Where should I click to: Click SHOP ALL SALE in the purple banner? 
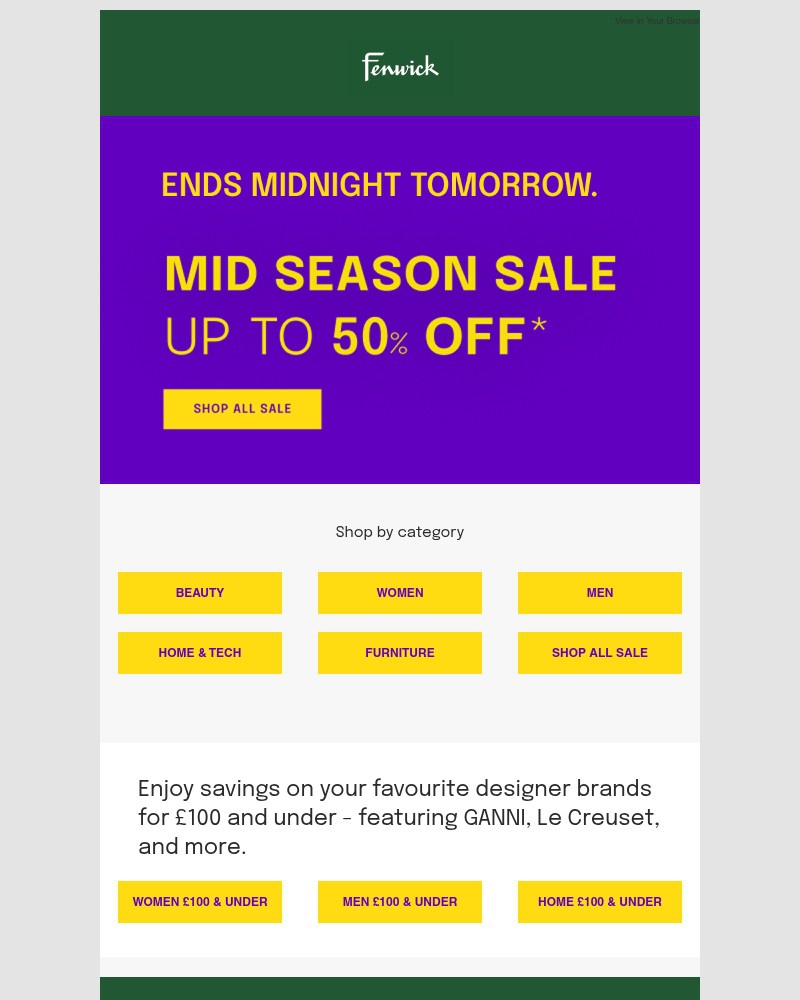pyautogui.click(x=242, y=408)
